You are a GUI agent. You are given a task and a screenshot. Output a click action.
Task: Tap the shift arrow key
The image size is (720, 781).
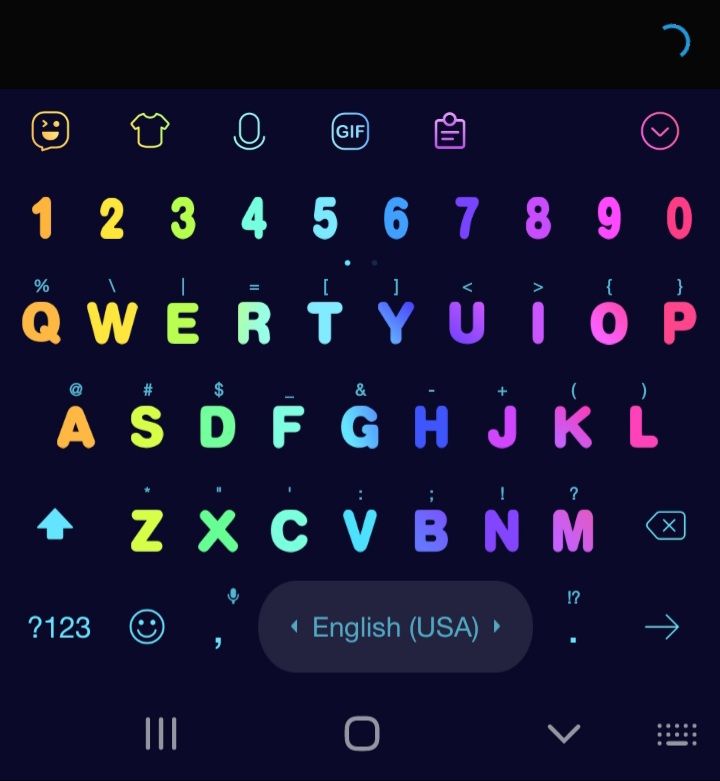55,525
